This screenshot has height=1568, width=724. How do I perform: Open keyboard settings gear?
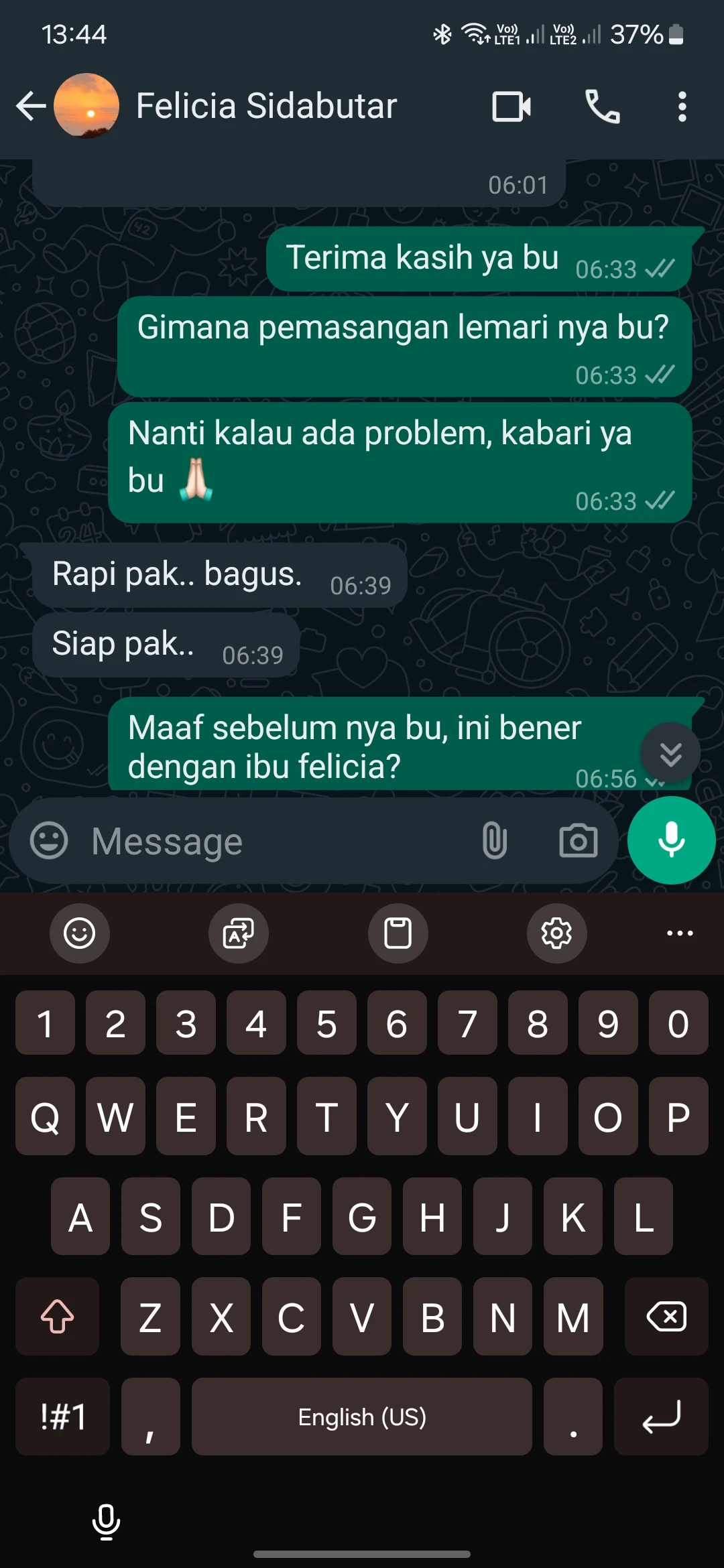click(556, 933)
